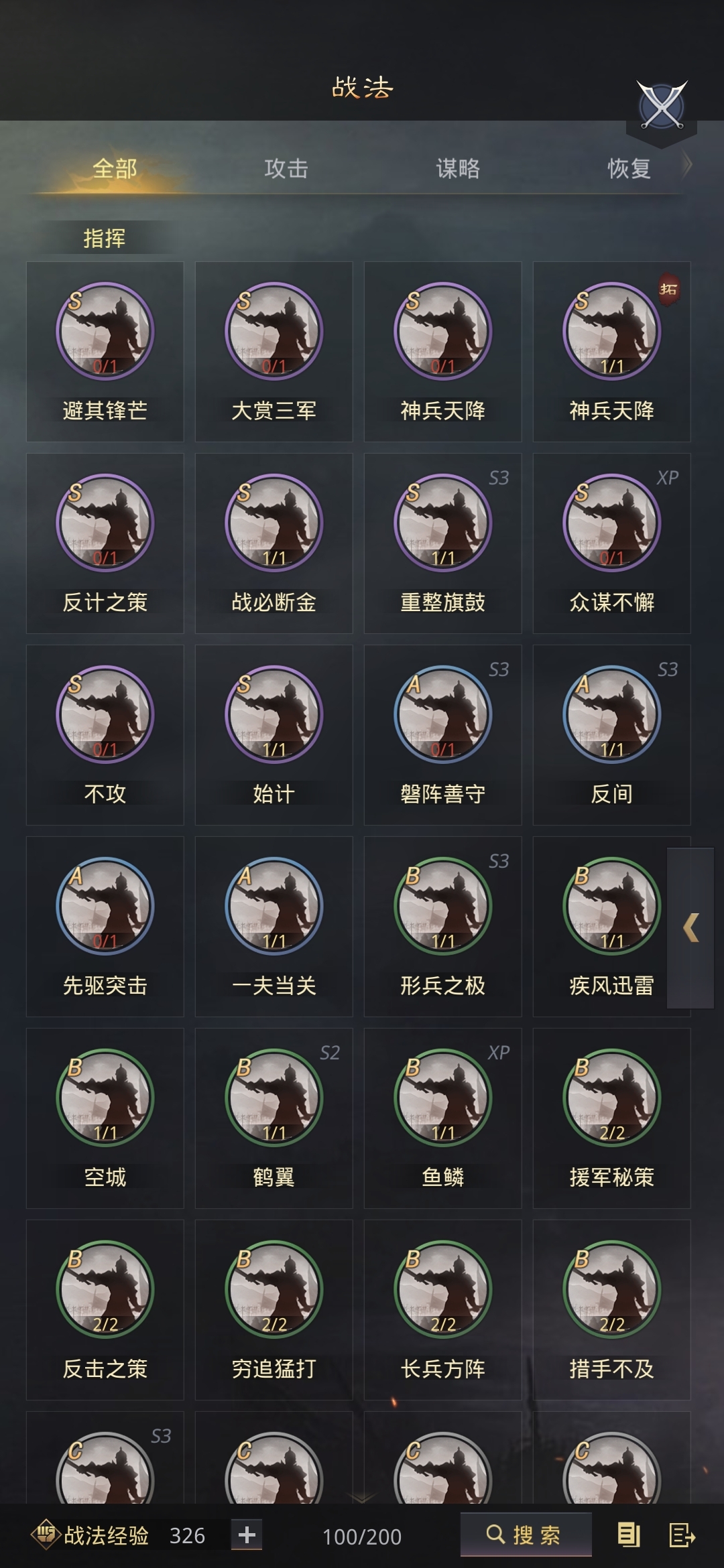724x1568 pixels.
Task: Open the 战必断金 tactic card
Action: coord(274,543)
